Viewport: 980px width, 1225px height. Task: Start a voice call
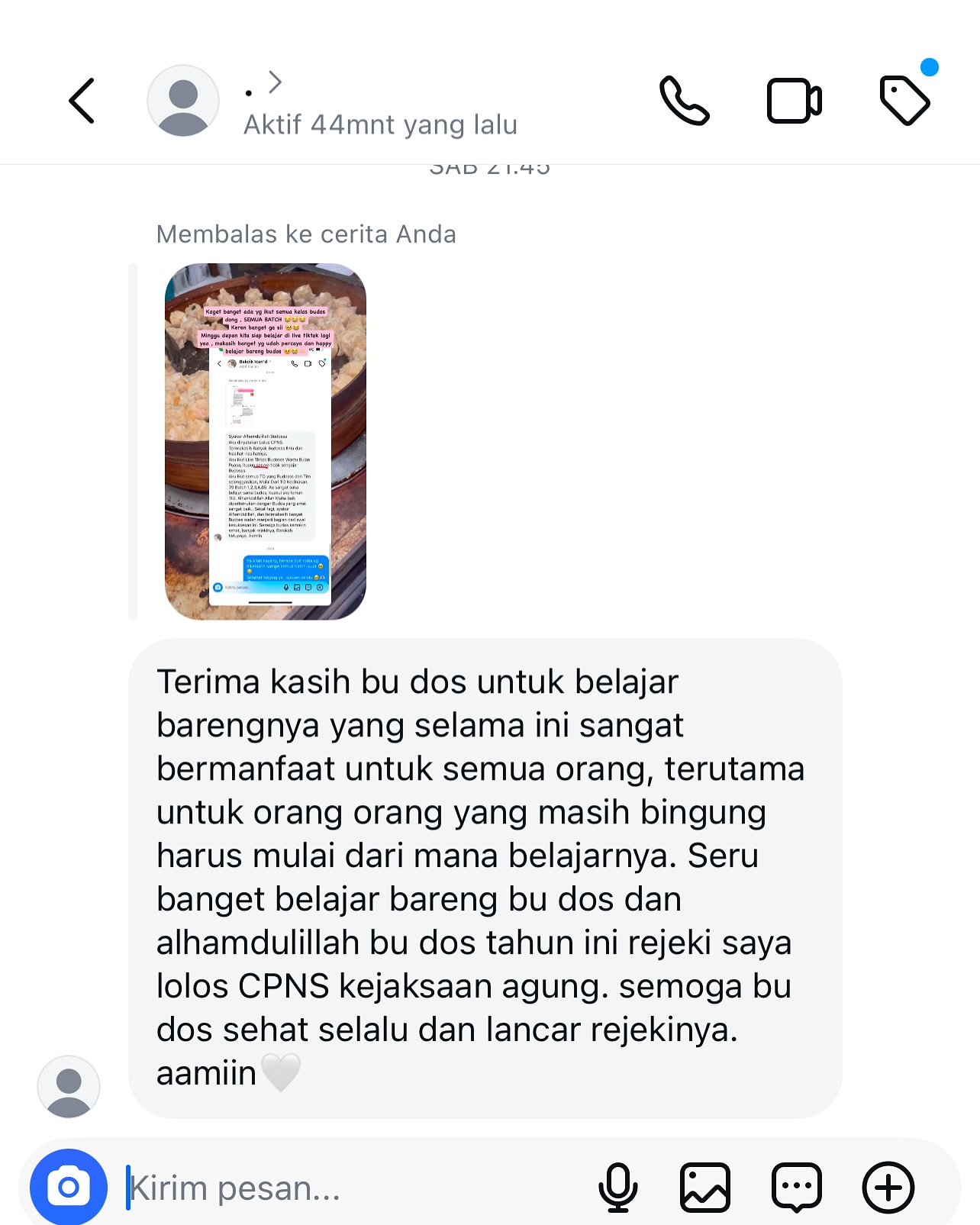coord(684,101)
